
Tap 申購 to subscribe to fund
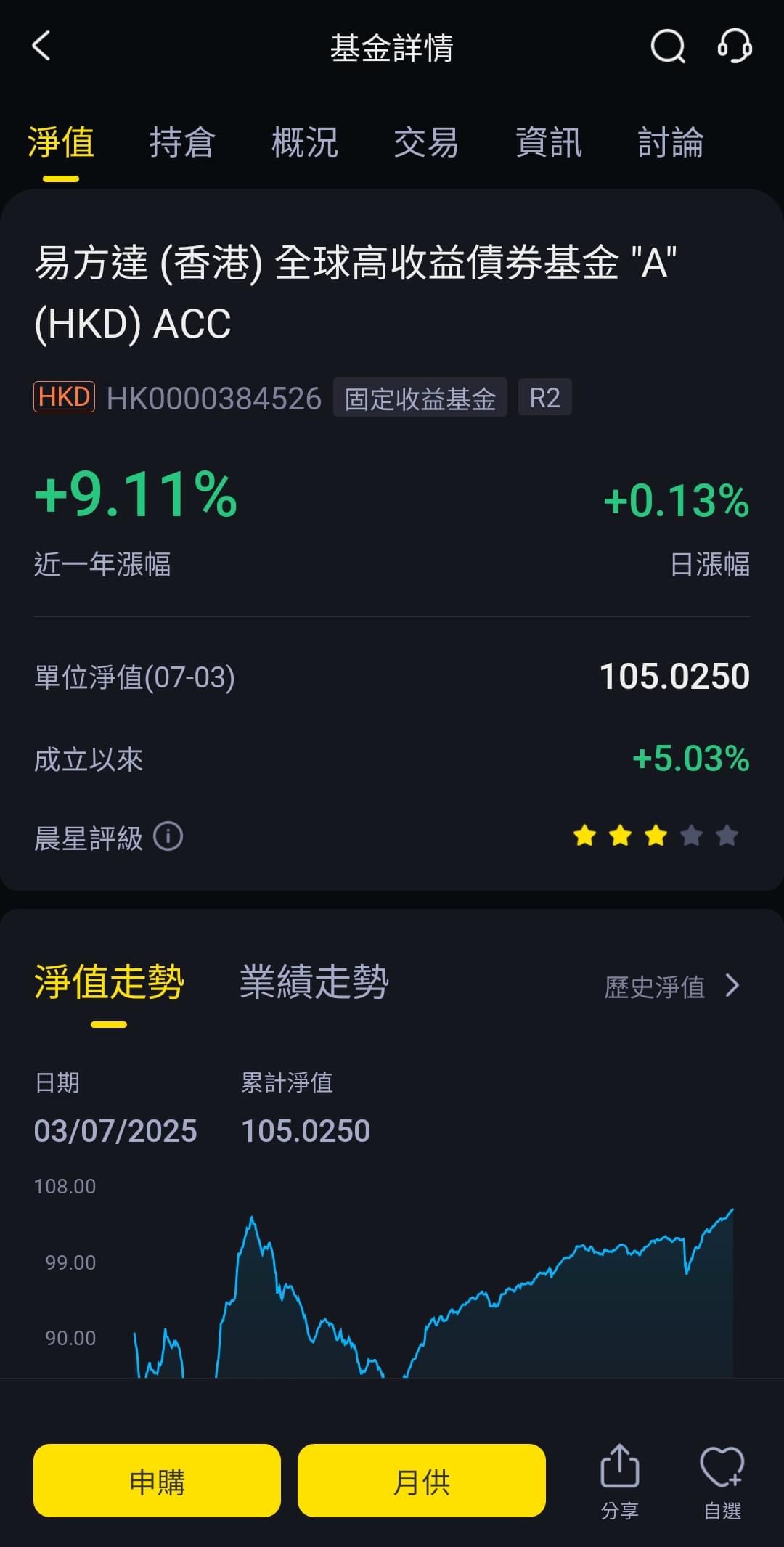pyautogui.click(x=157, y=1480)
